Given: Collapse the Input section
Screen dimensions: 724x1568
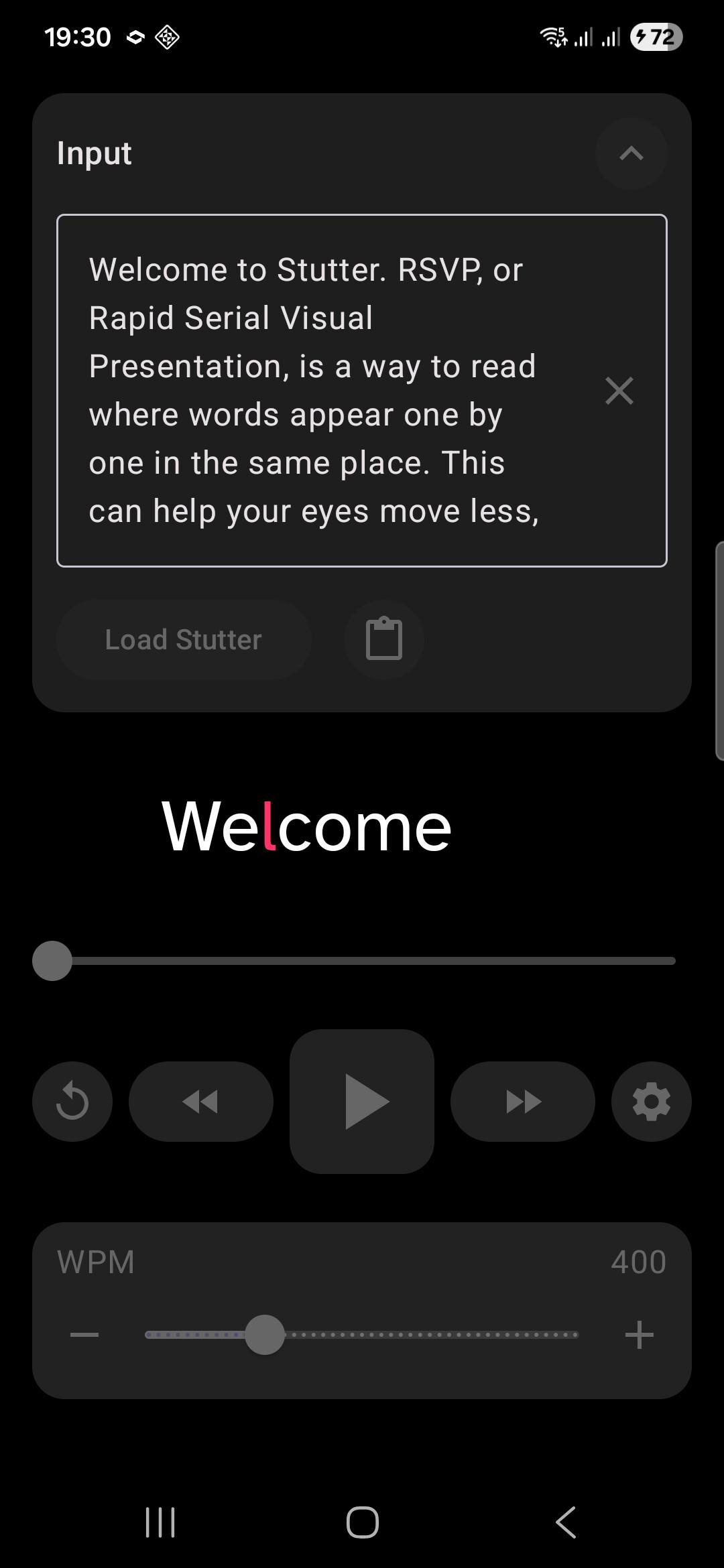Looking at the screenshot, I should (x=631, y=153).
